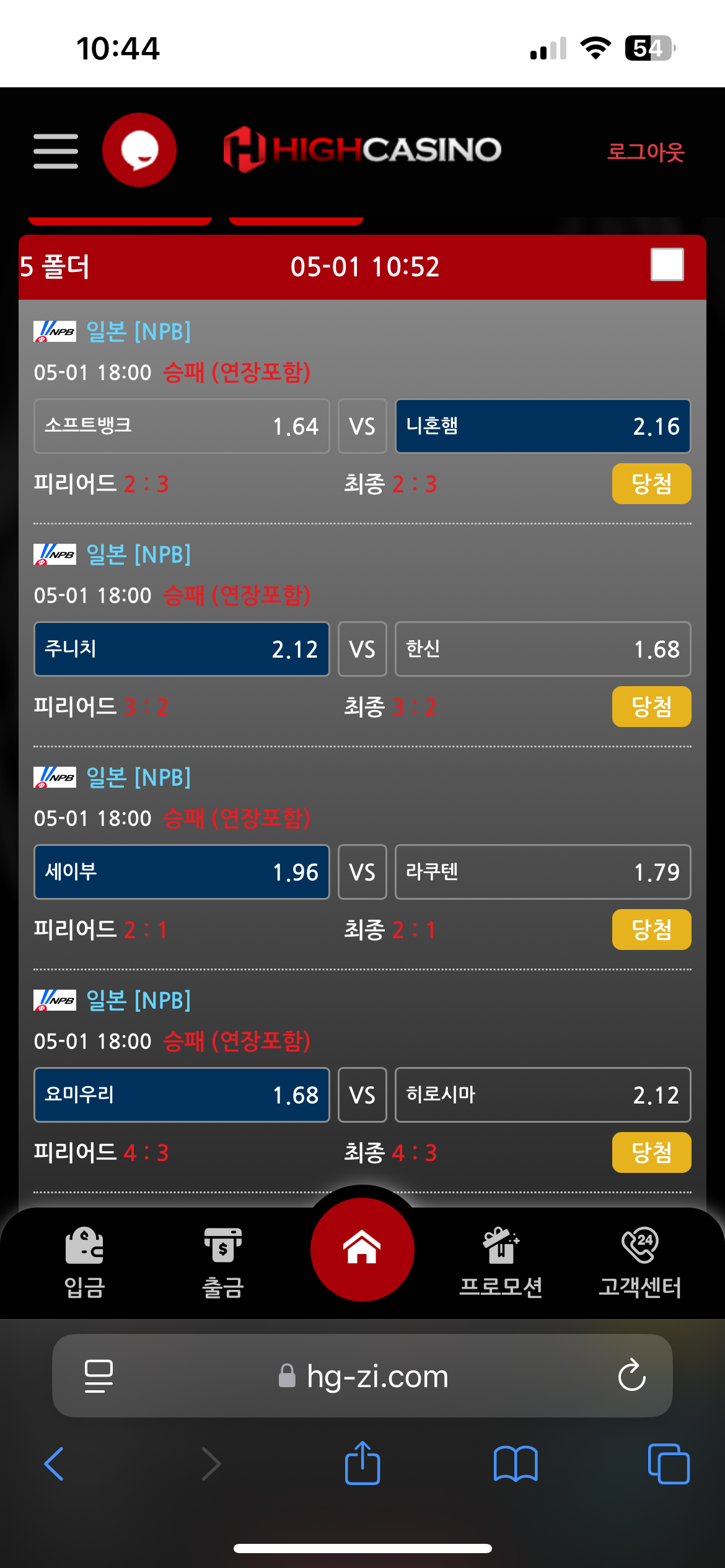Select the 니혼햄 2.16 odds button
This screenshot has width=725, height=1568.
click(543, 426)
